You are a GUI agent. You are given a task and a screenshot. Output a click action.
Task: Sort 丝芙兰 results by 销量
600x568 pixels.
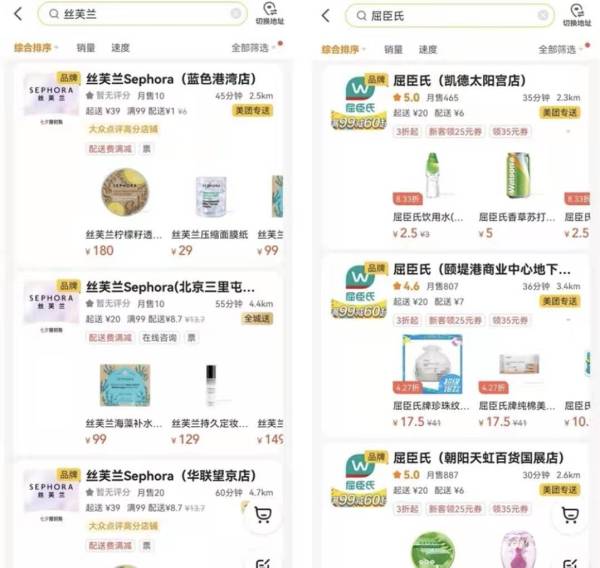point(86,49)
